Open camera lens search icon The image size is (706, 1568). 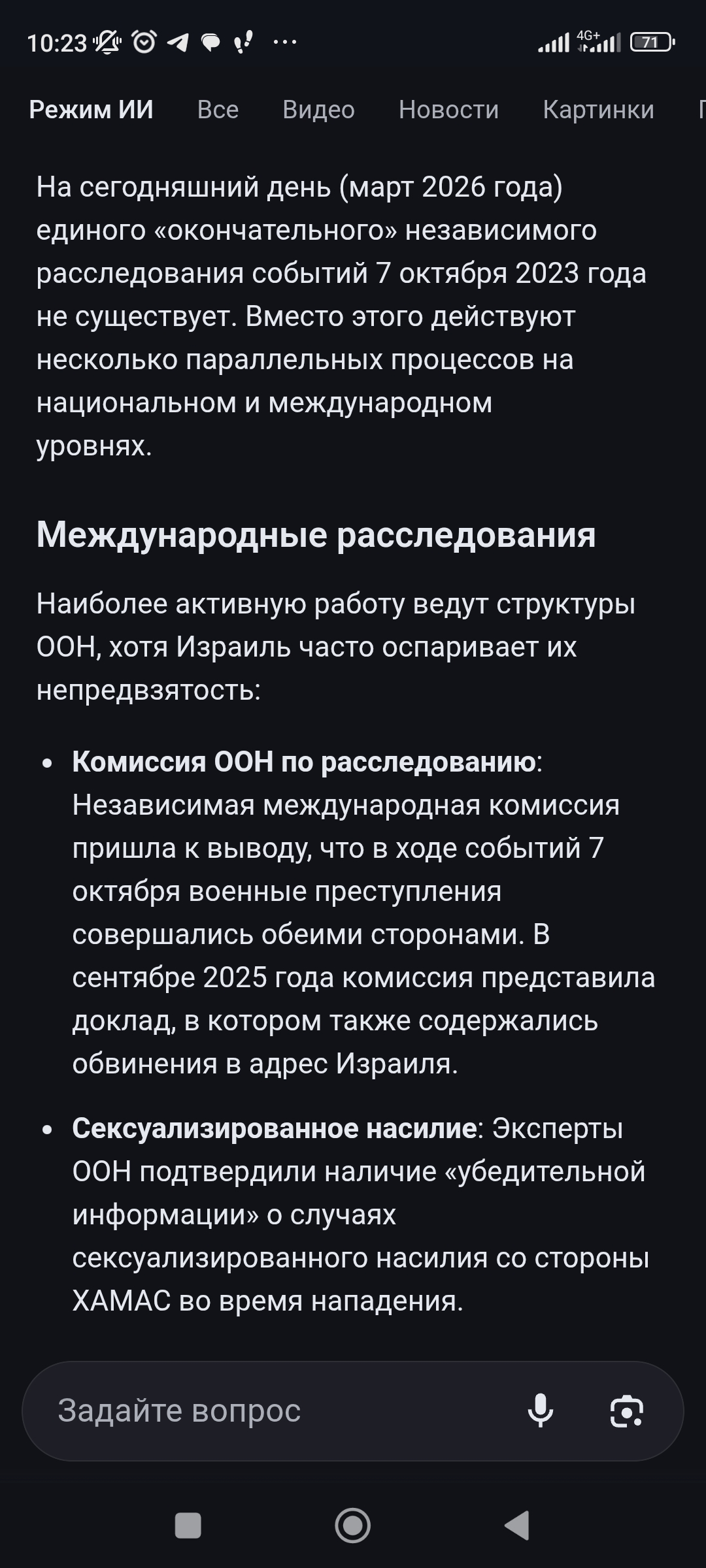tap(626, 1411)
